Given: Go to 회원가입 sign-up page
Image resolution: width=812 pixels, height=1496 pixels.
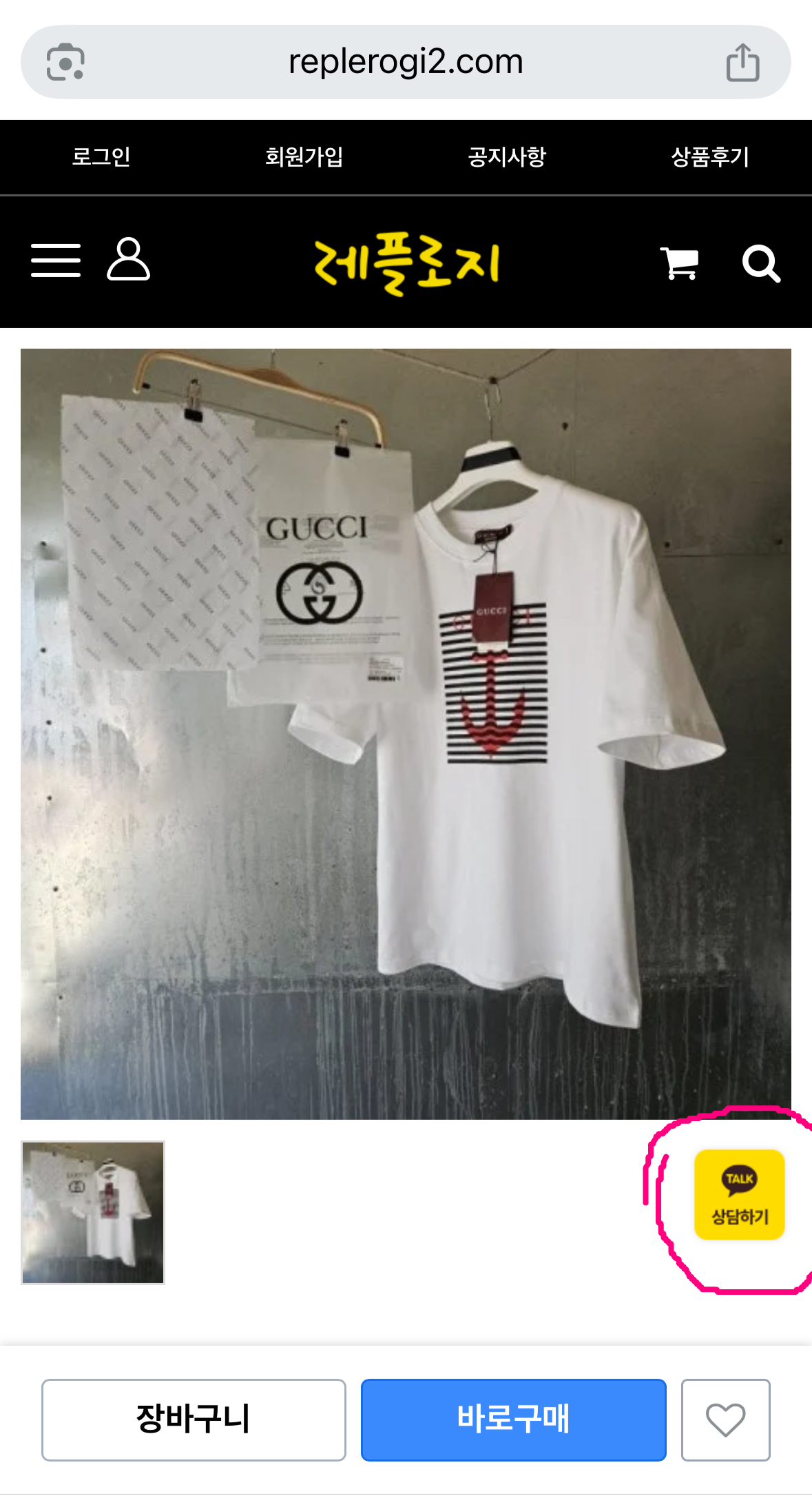Looking at the screenshot, I should pos(304,157).
